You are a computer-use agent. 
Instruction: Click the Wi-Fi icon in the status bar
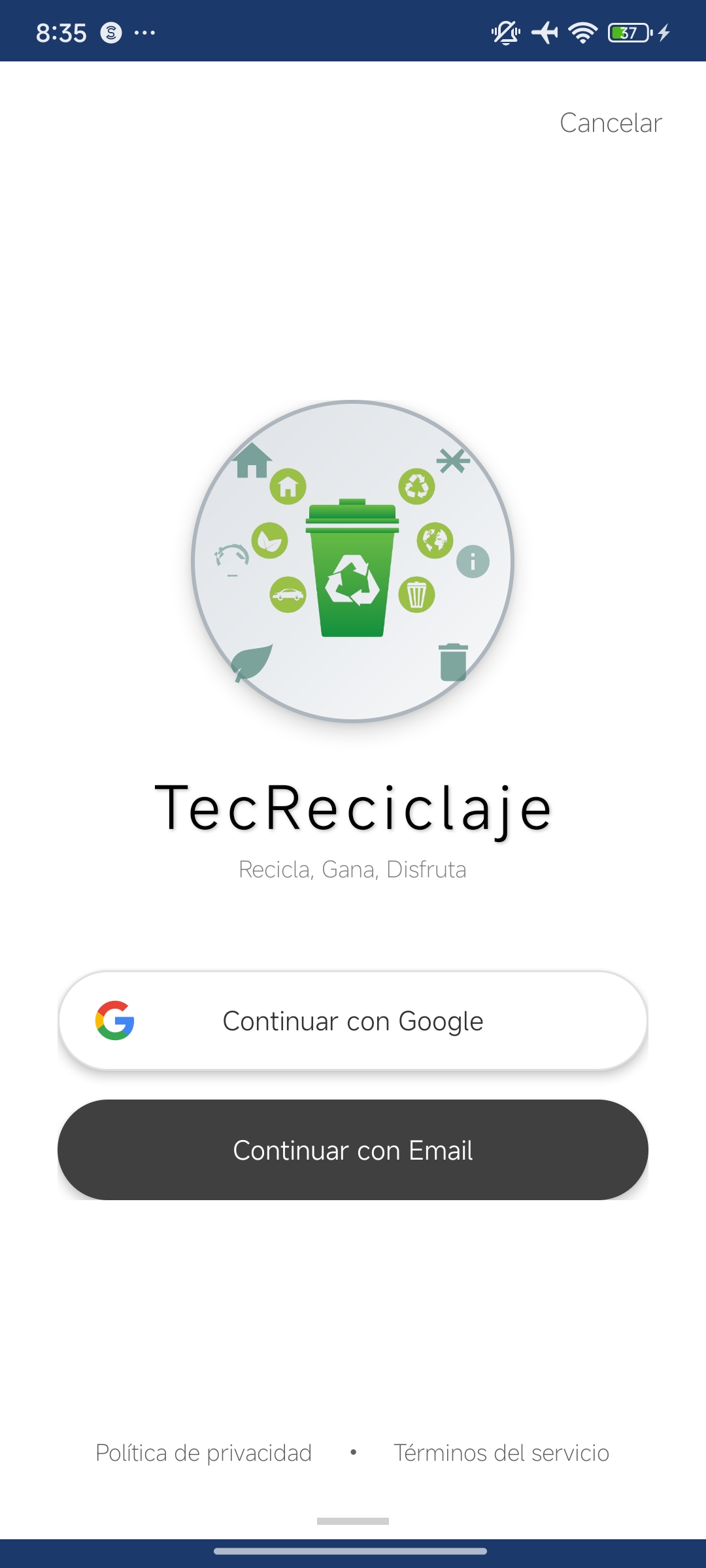tap(584, 31)
